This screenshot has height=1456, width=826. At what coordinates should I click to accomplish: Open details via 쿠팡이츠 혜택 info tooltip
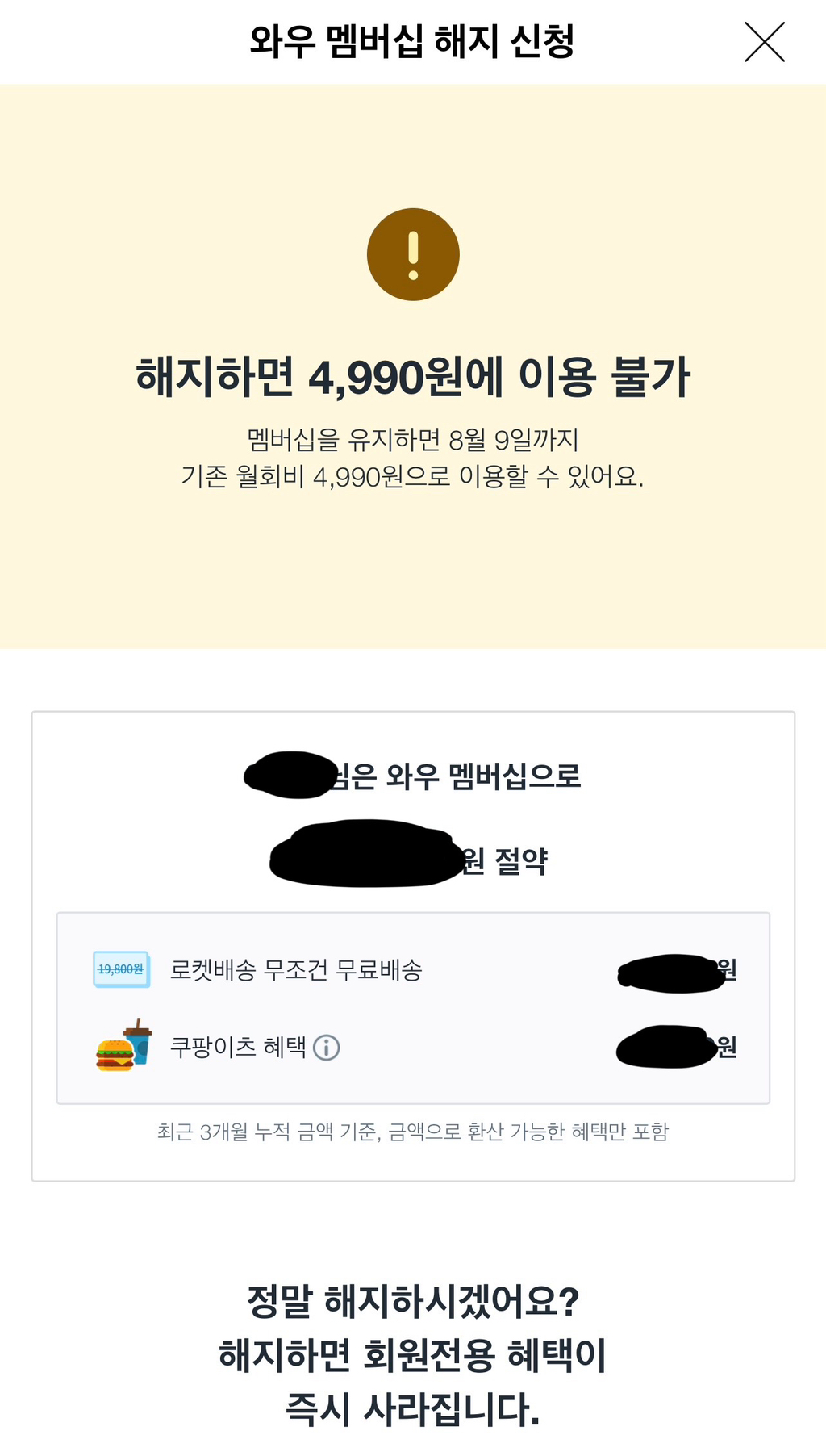tap(326, 1047)
